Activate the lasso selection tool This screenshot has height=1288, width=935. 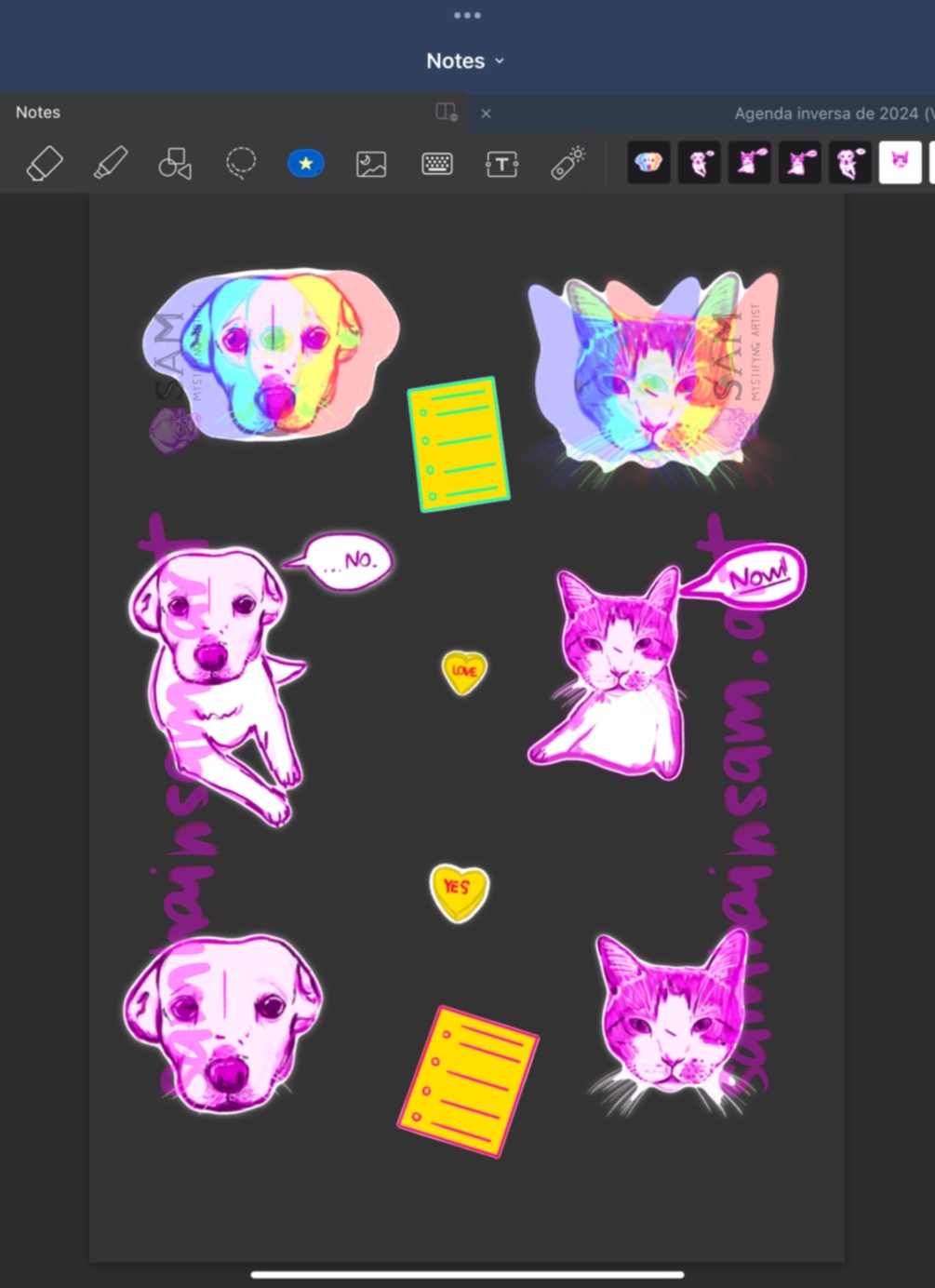click(241, 164)
